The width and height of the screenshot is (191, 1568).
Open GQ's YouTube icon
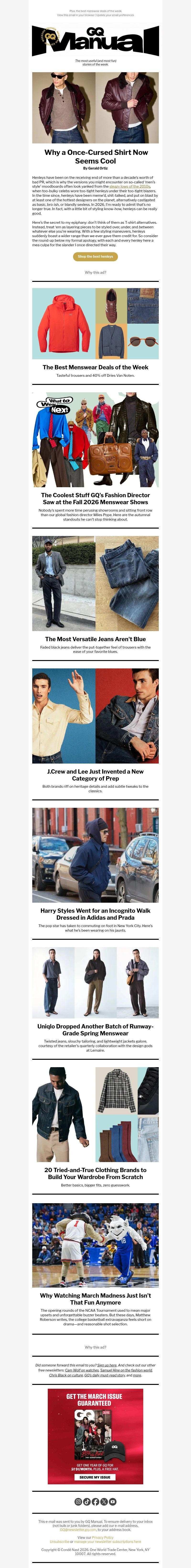pos(112,1502)
